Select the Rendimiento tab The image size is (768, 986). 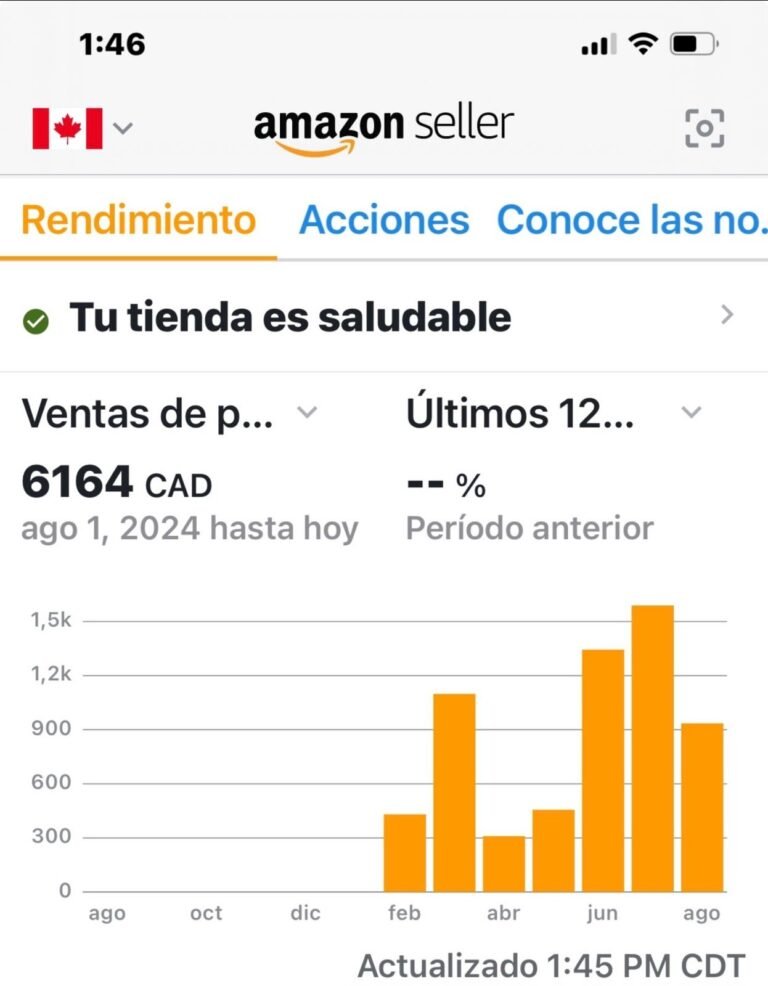[x=138, y=220]
